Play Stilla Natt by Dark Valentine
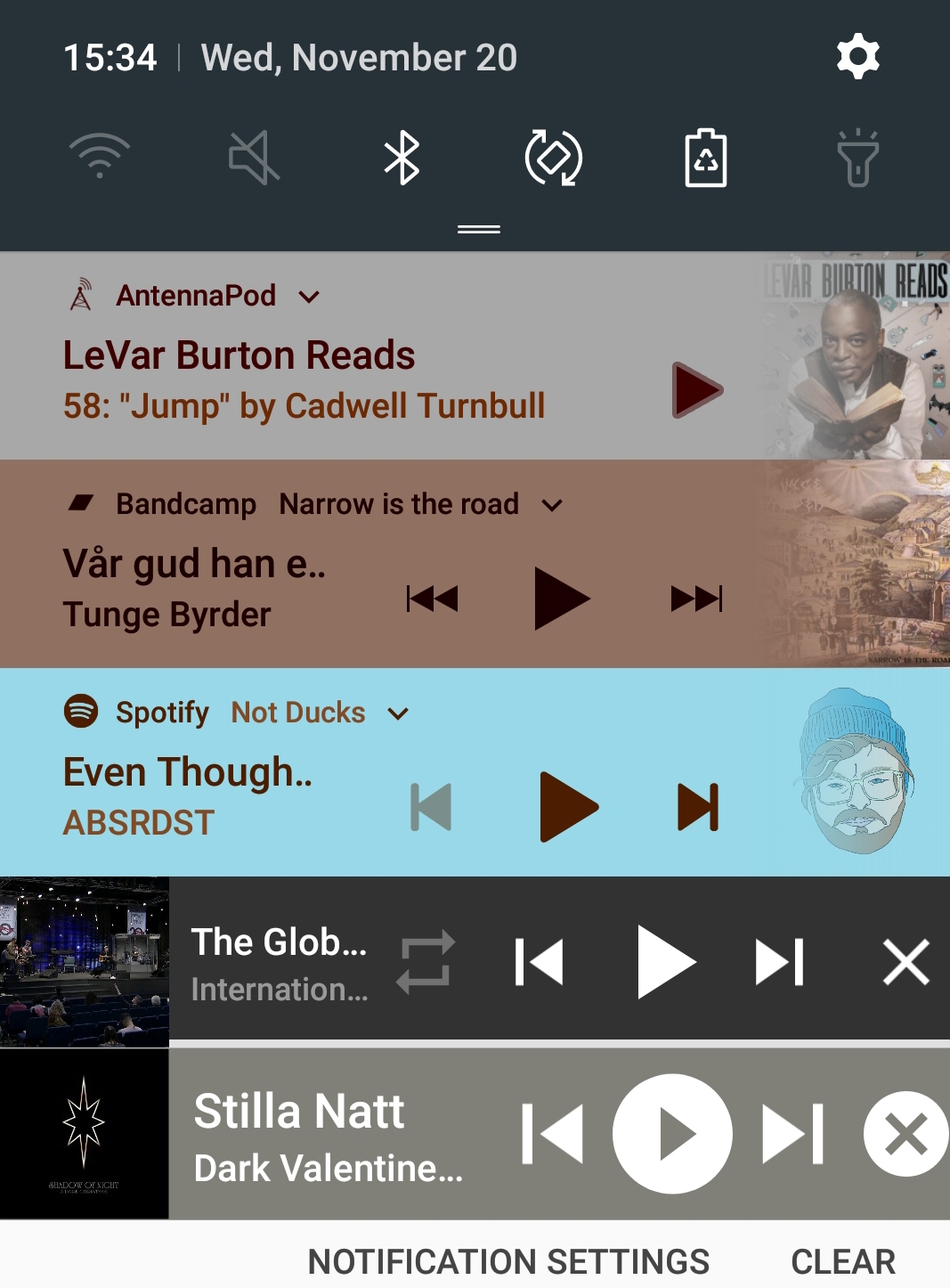Viewport: 950px width, 1288px height. 672,1134
